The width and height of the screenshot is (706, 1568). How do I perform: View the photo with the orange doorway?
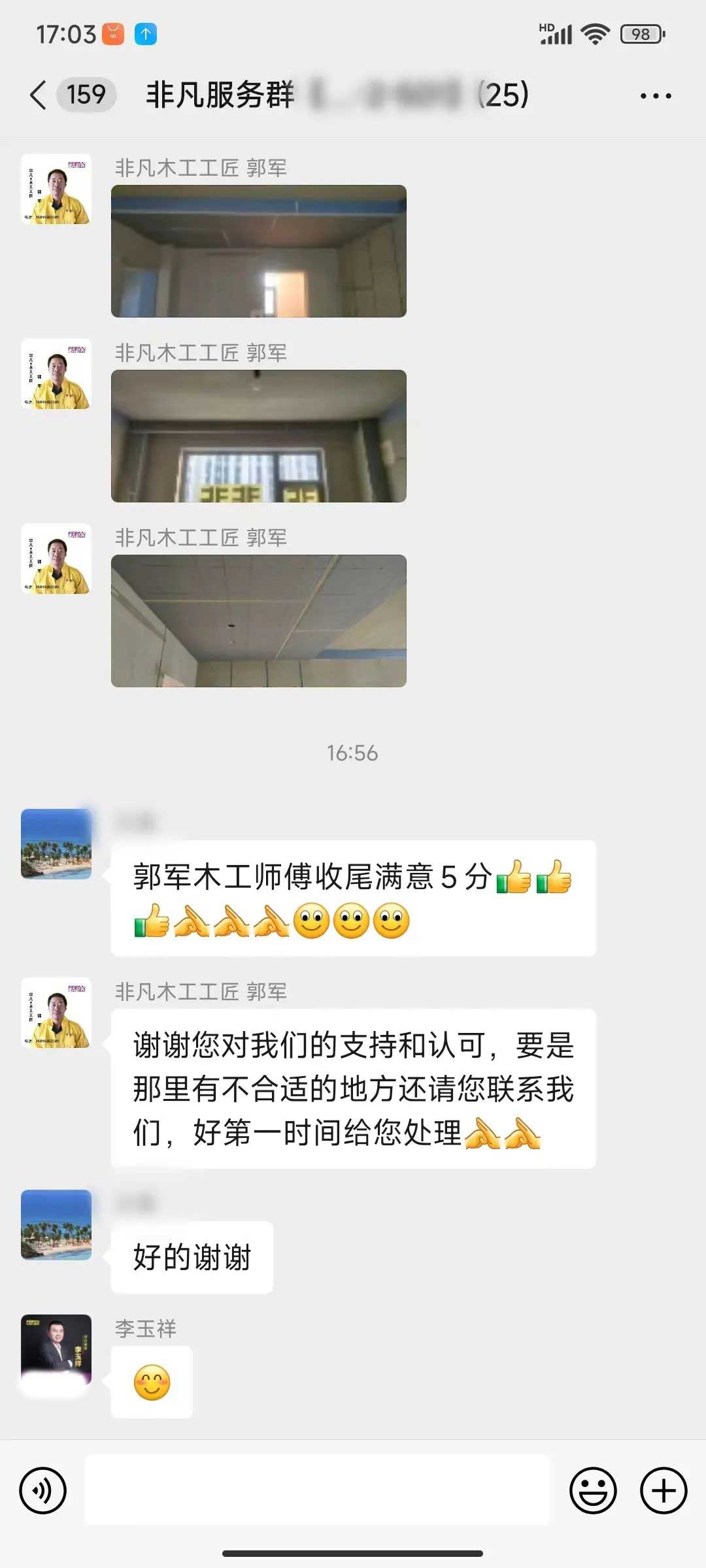pos(259,252)
